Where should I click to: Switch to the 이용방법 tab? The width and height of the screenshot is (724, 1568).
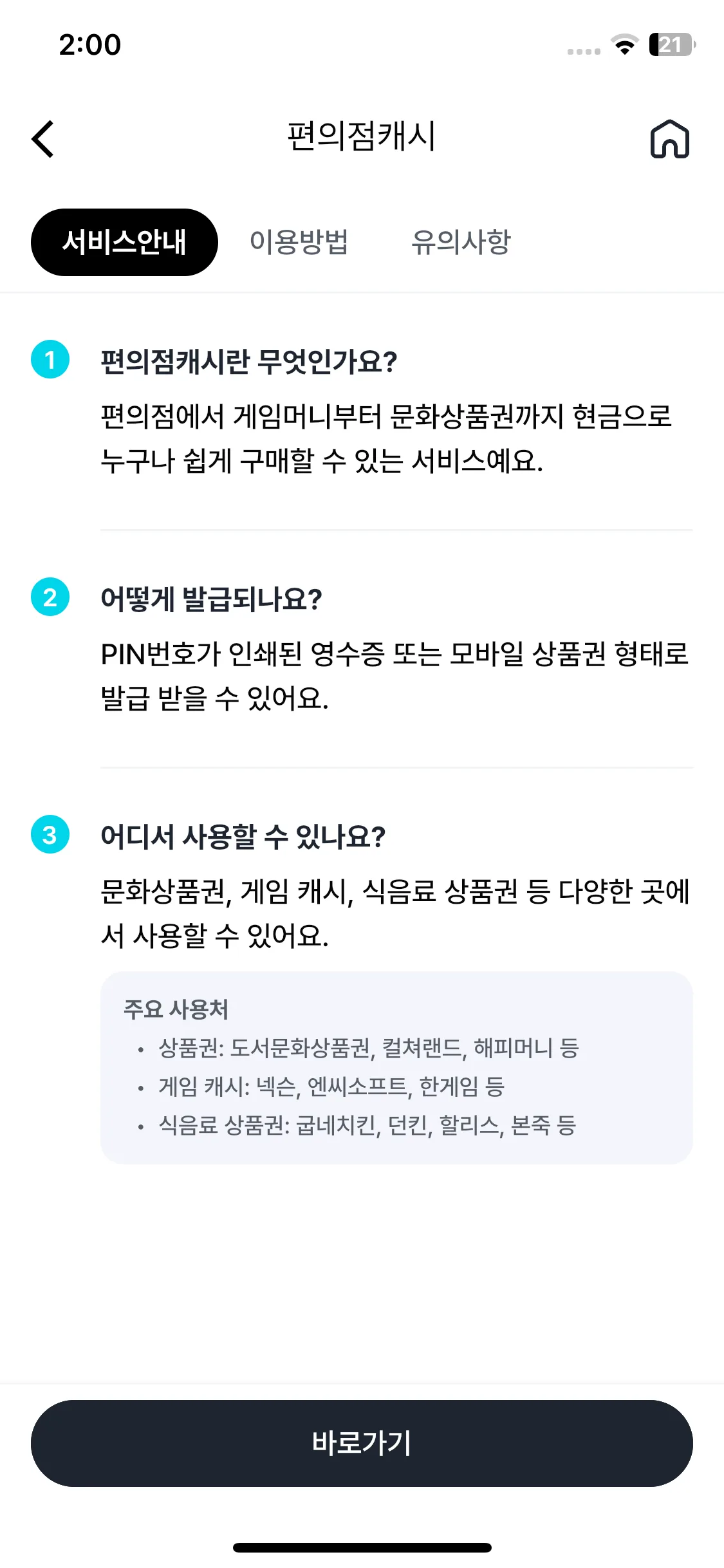coord(301,242)
